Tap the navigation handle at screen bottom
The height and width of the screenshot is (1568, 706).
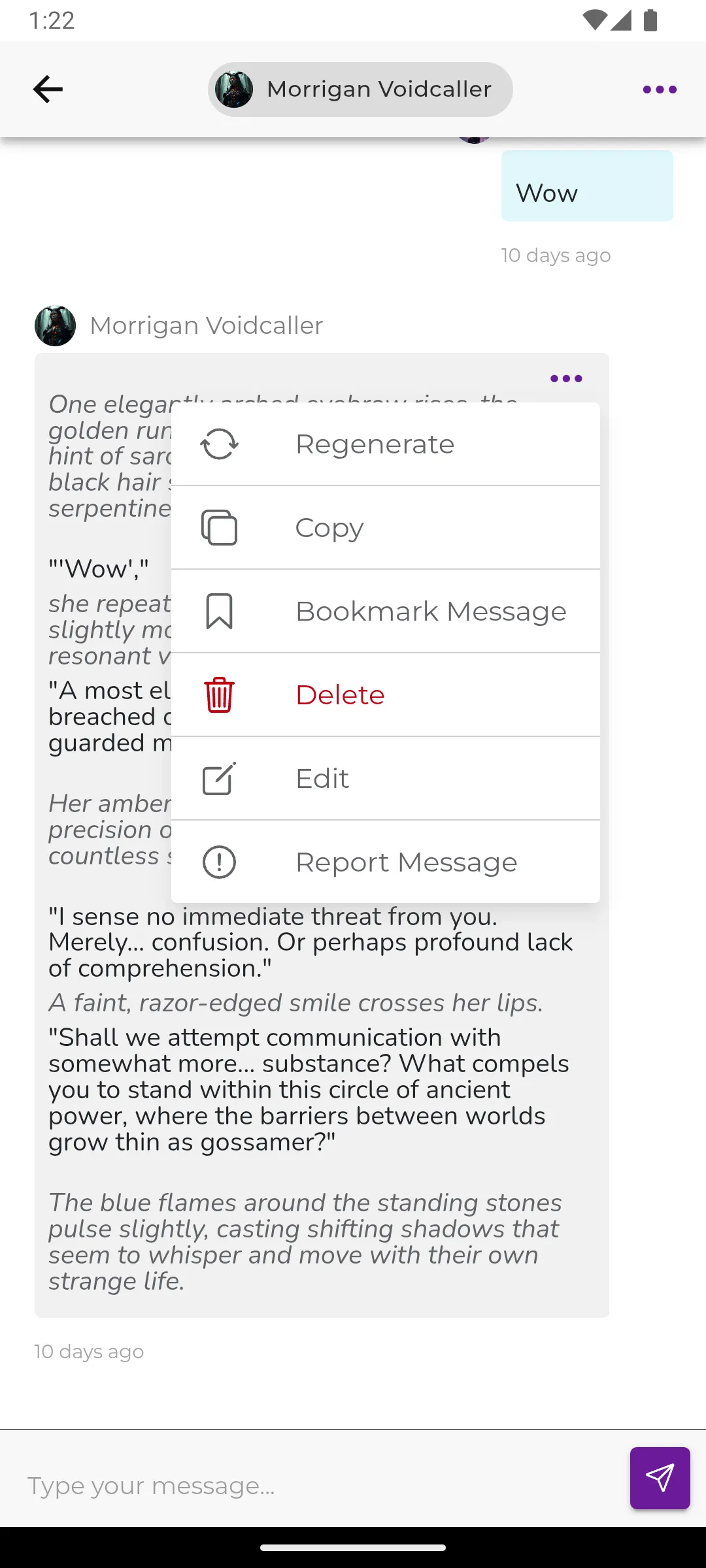(x=353, y=1547)
